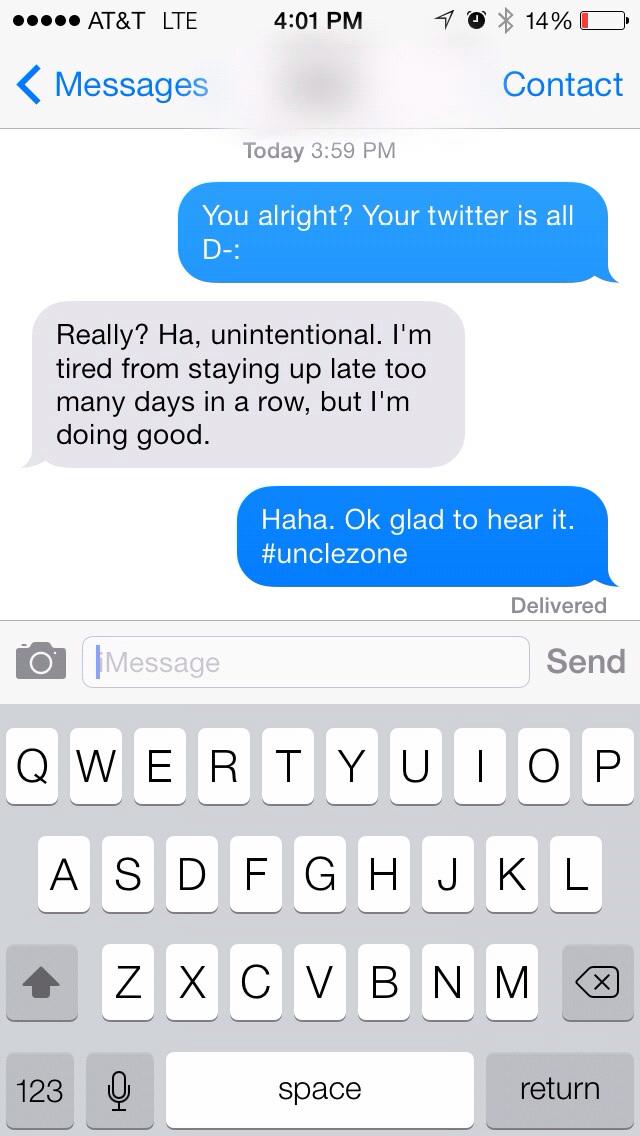
Task: Tap the Send button
Action: point(586,661)
